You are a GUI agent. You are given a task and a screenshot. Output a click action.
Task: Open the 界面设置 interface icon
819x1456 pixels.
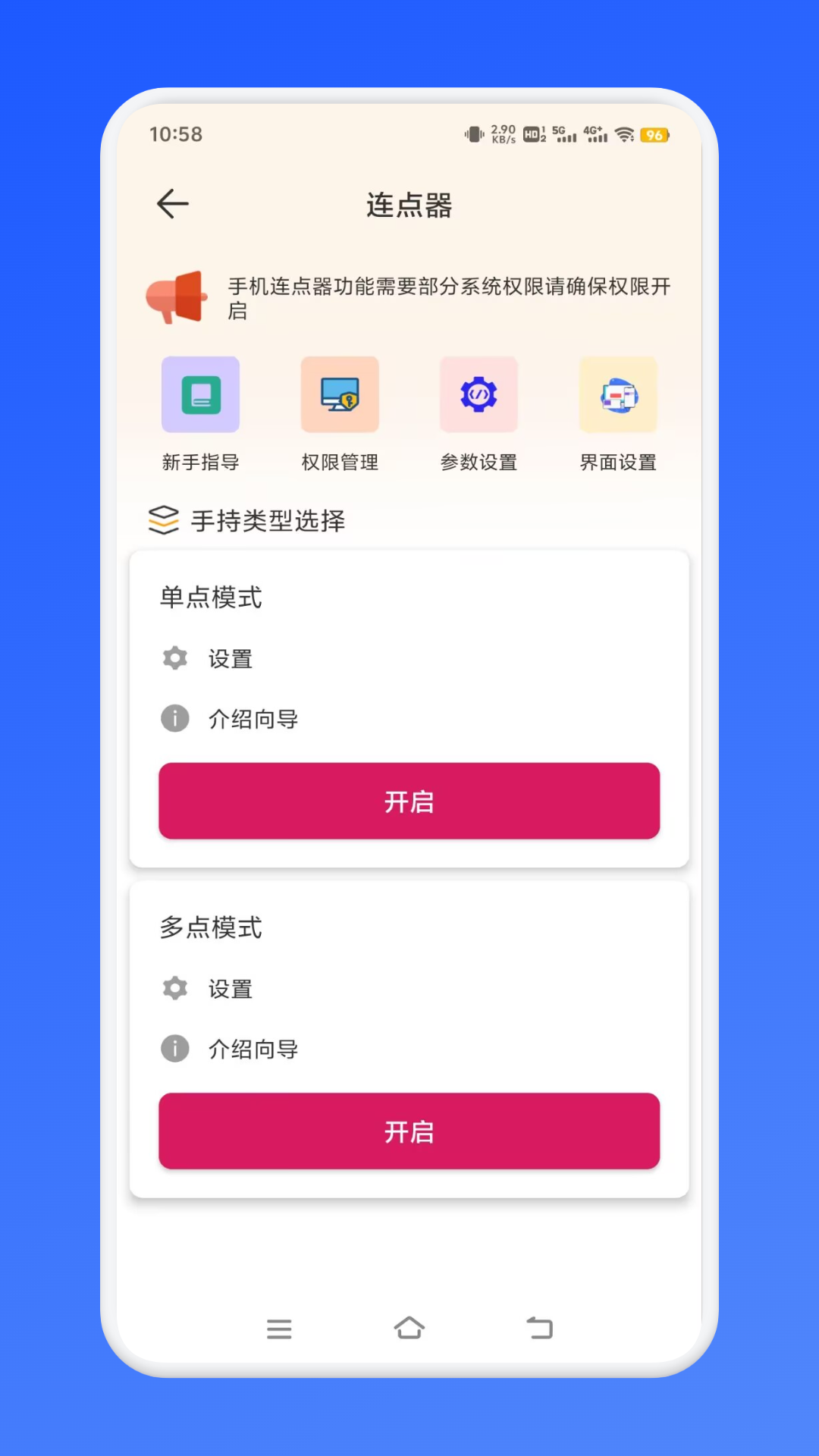click(x=618, y=394)
